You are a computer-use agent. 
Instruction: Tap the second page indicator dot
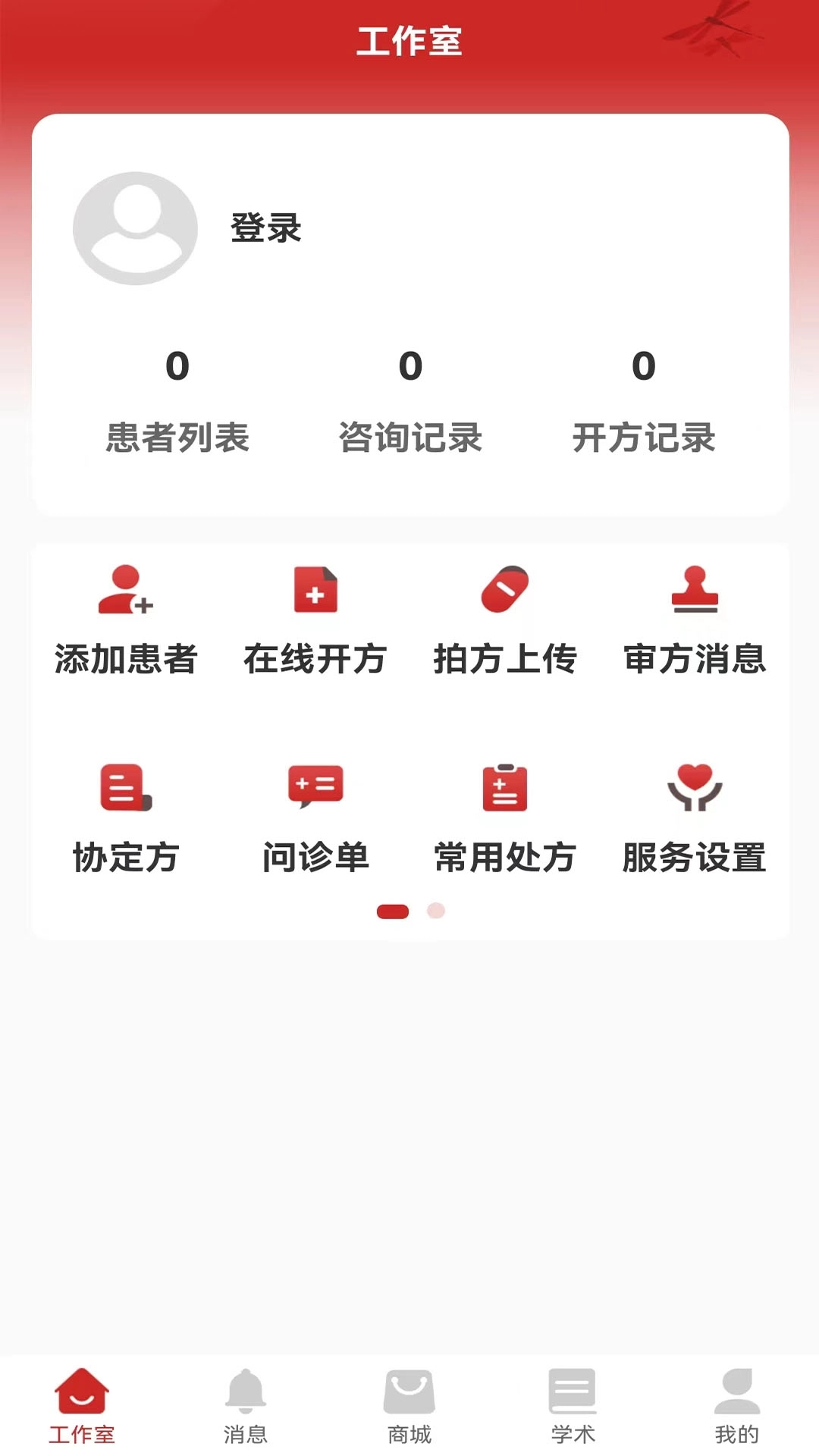tap(435, 911)
